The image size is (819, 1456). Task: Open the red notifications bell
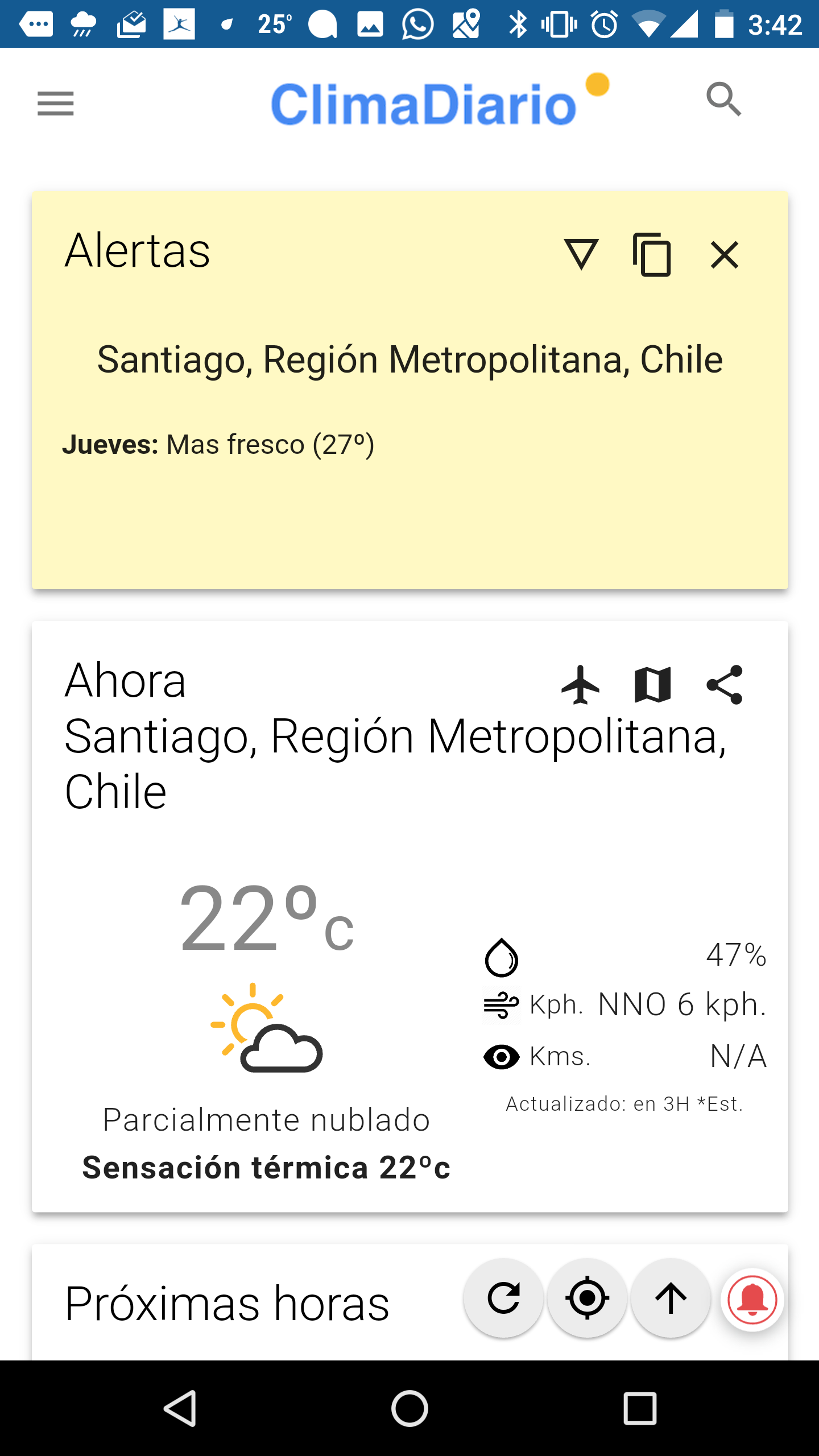[752, 1300]
